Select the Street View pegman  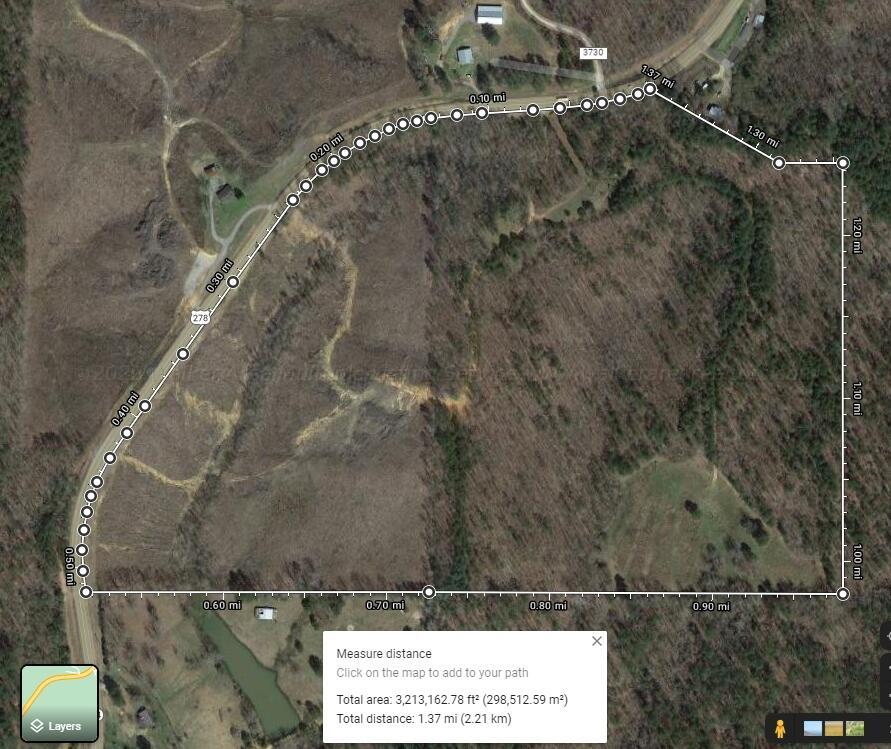(x=780, y=729)
